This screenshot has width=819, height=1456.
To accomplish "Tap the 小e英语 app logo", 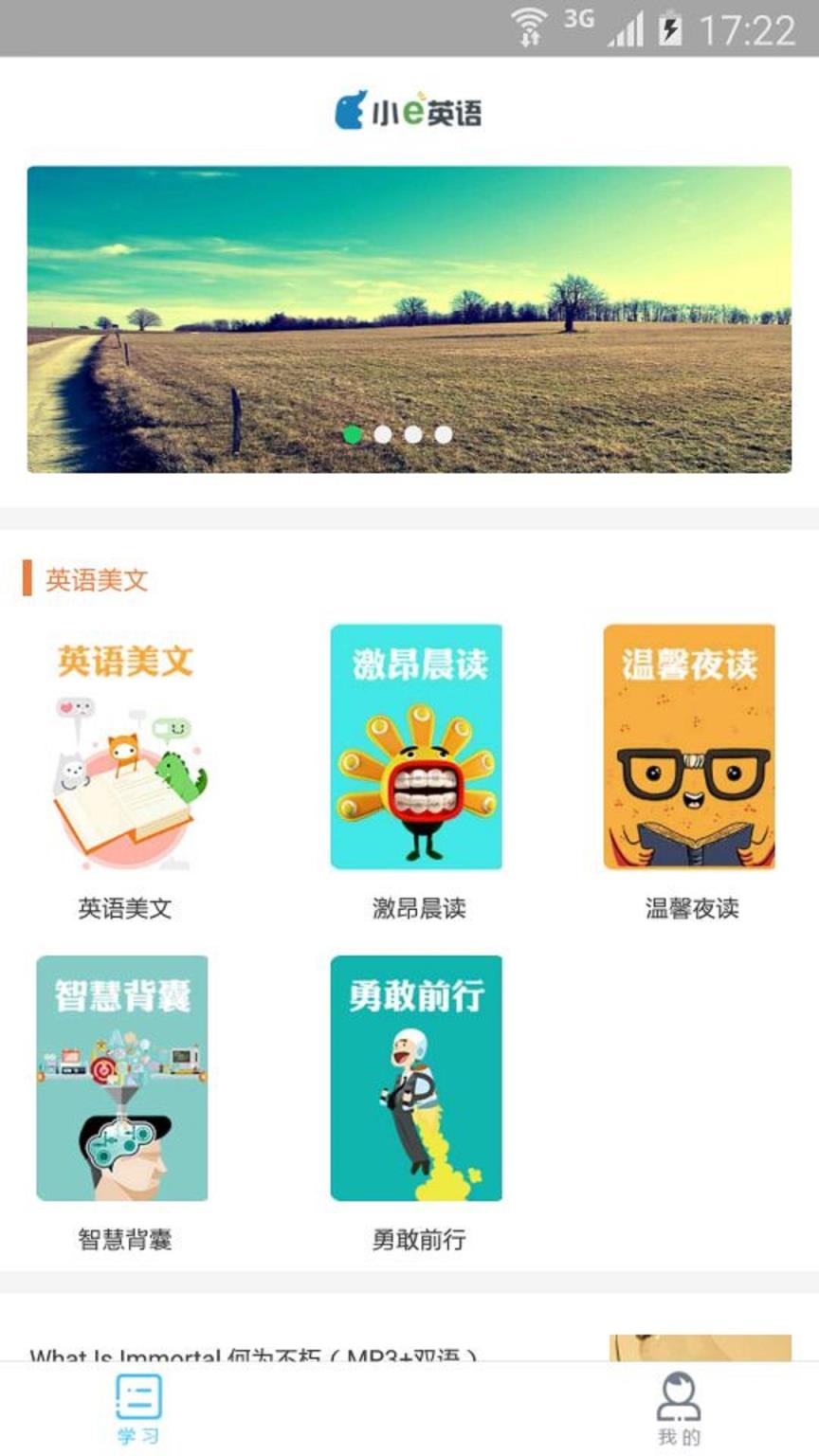I will pyautogui.click(x=409, y=111).
